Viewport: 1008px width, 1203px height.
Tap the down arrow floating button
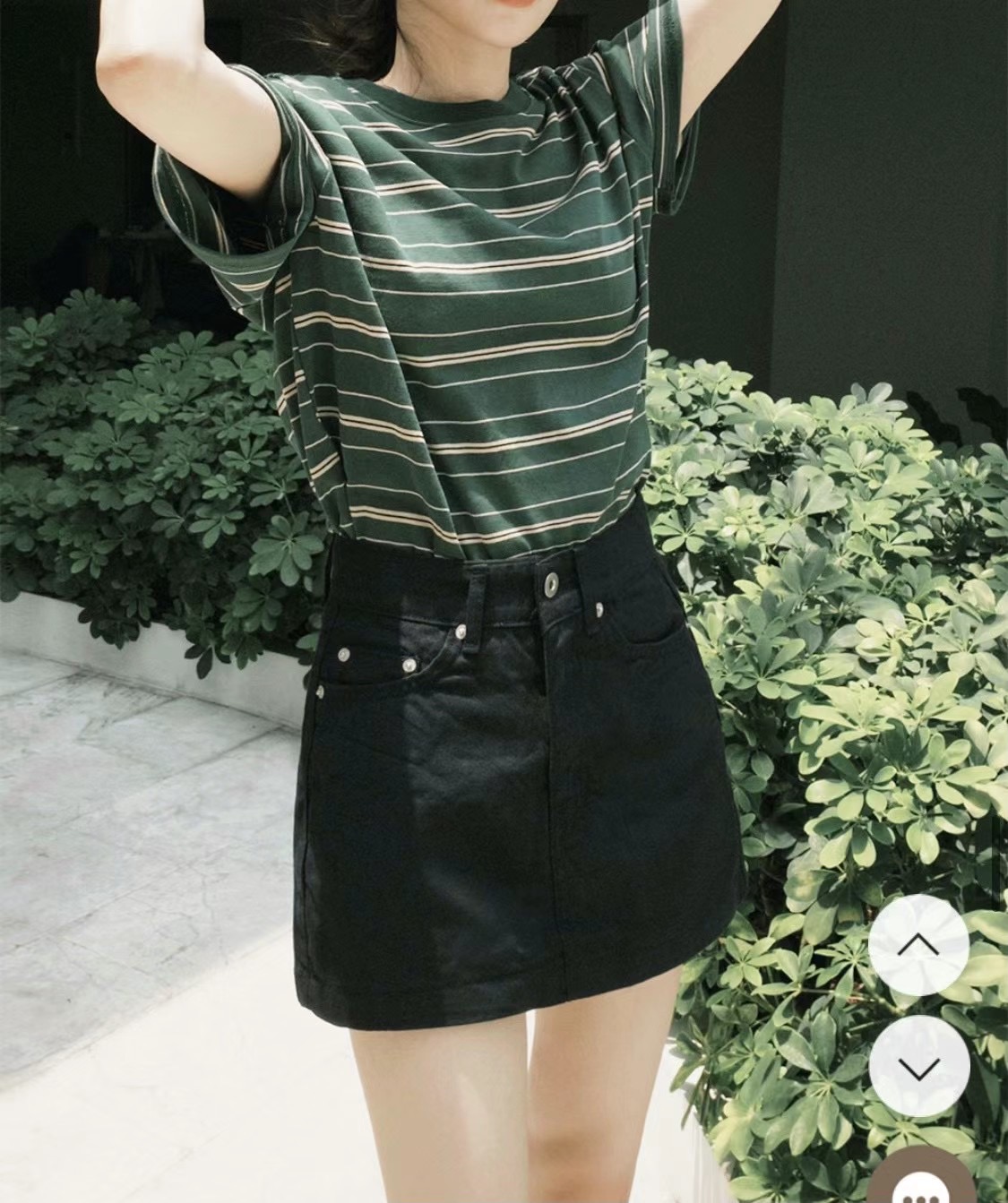click(x=918, y=1067)
